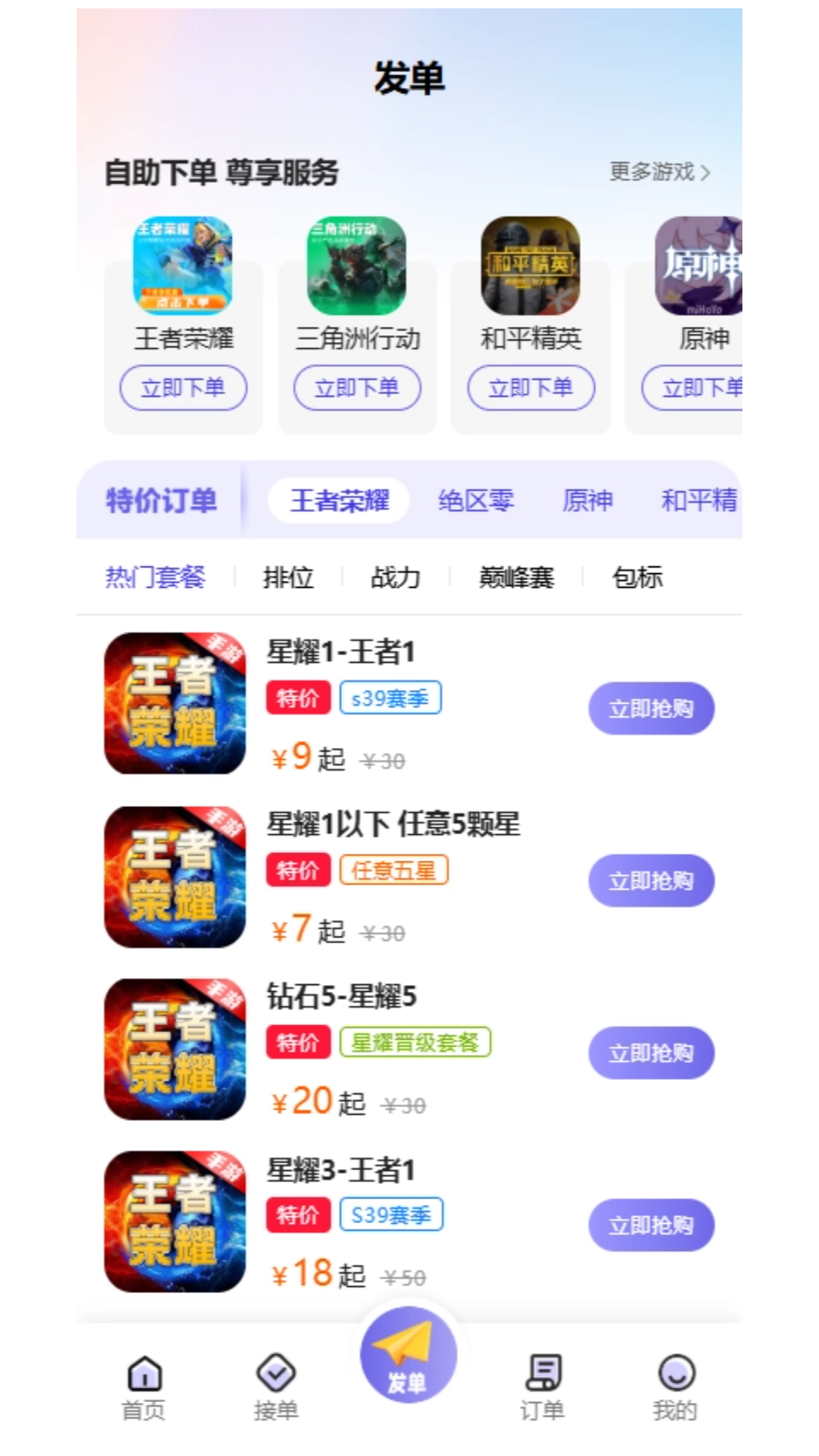Switch to the 绝区零 tab
The width and height of the screenshot is (819, 1456).
click(477, 500)
